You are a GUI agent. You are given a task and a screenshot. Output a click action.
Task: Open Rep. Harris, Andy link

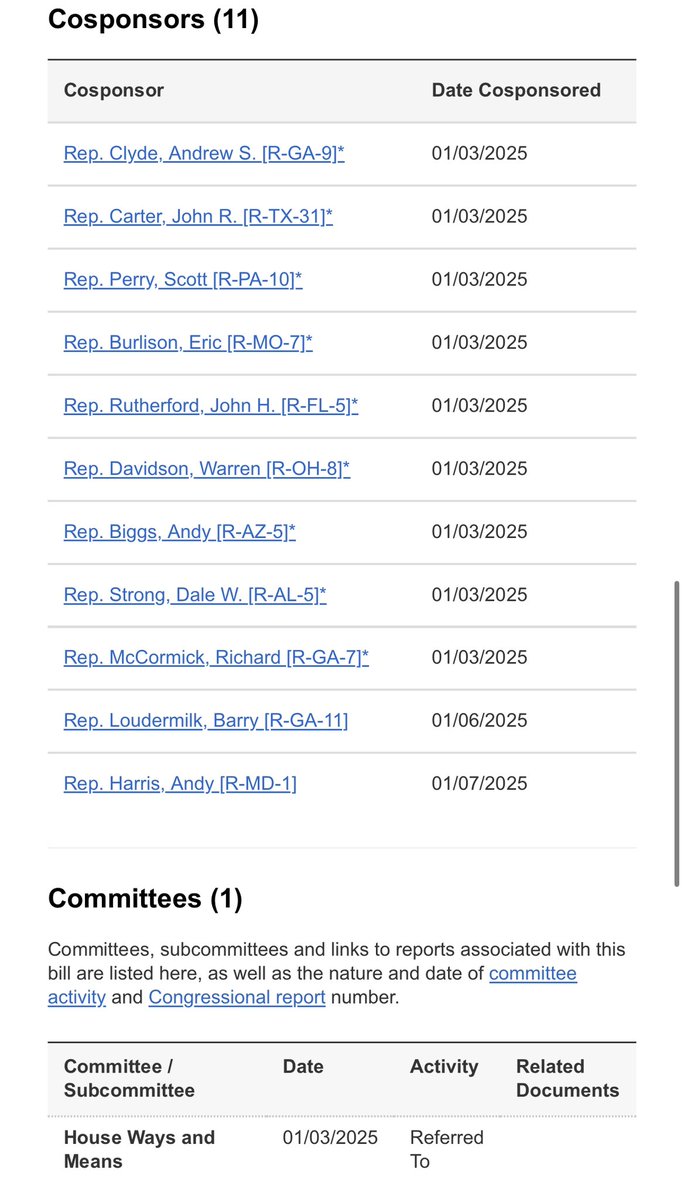179,784
